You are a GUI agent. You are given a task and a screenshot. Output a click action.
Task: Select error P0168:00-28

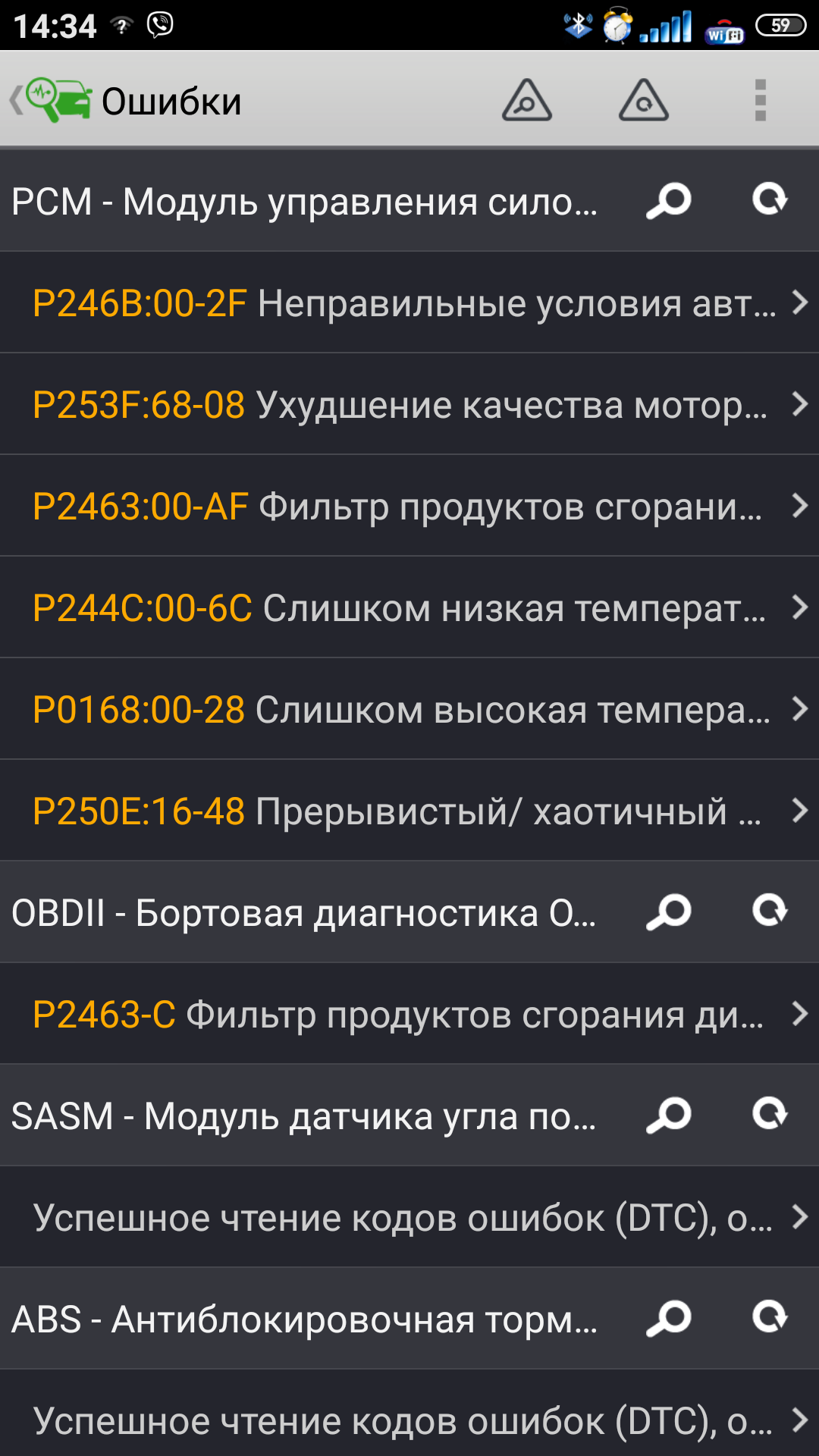pyautogui.click(x=409, y=710)
